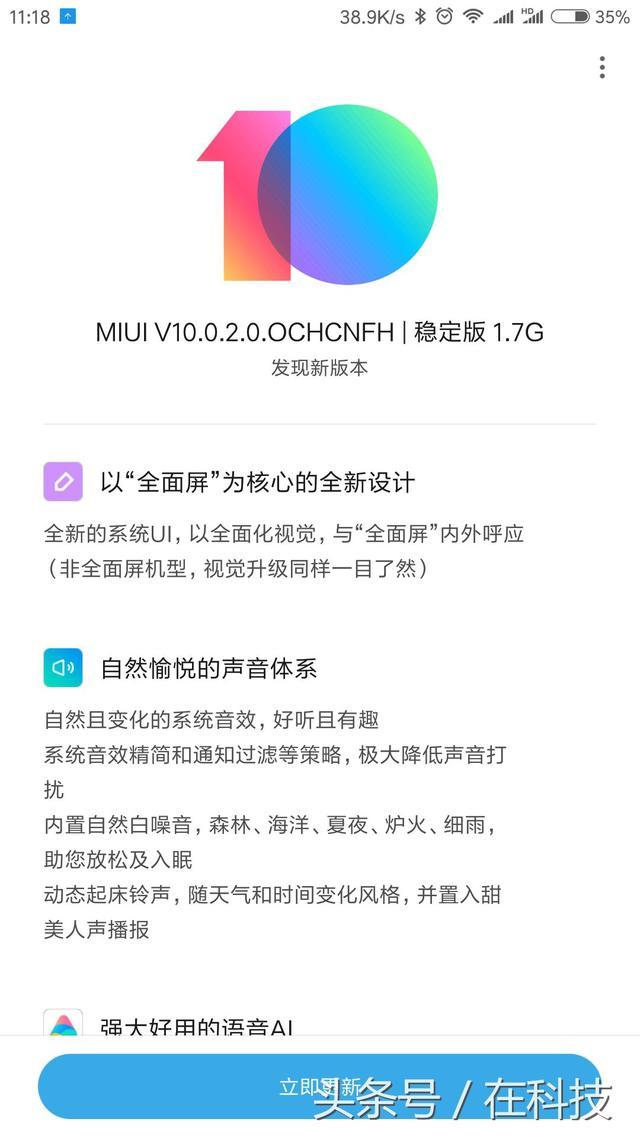This screenshot has height=1138, width=640.
Task: Tap the 立即更新 update button
Action: 319,1086
